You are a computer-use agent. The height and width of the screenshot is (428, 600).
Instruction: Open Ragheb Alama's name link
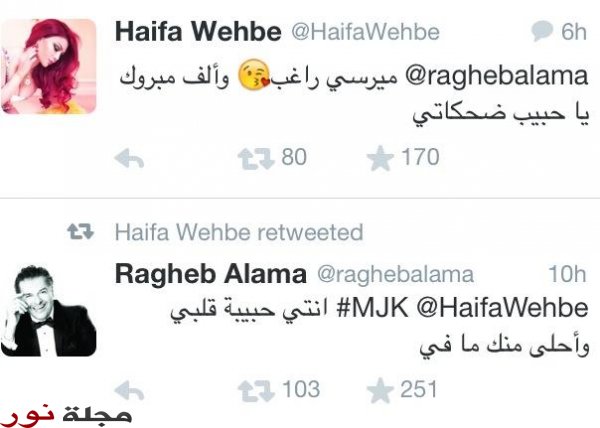[211, 273]
